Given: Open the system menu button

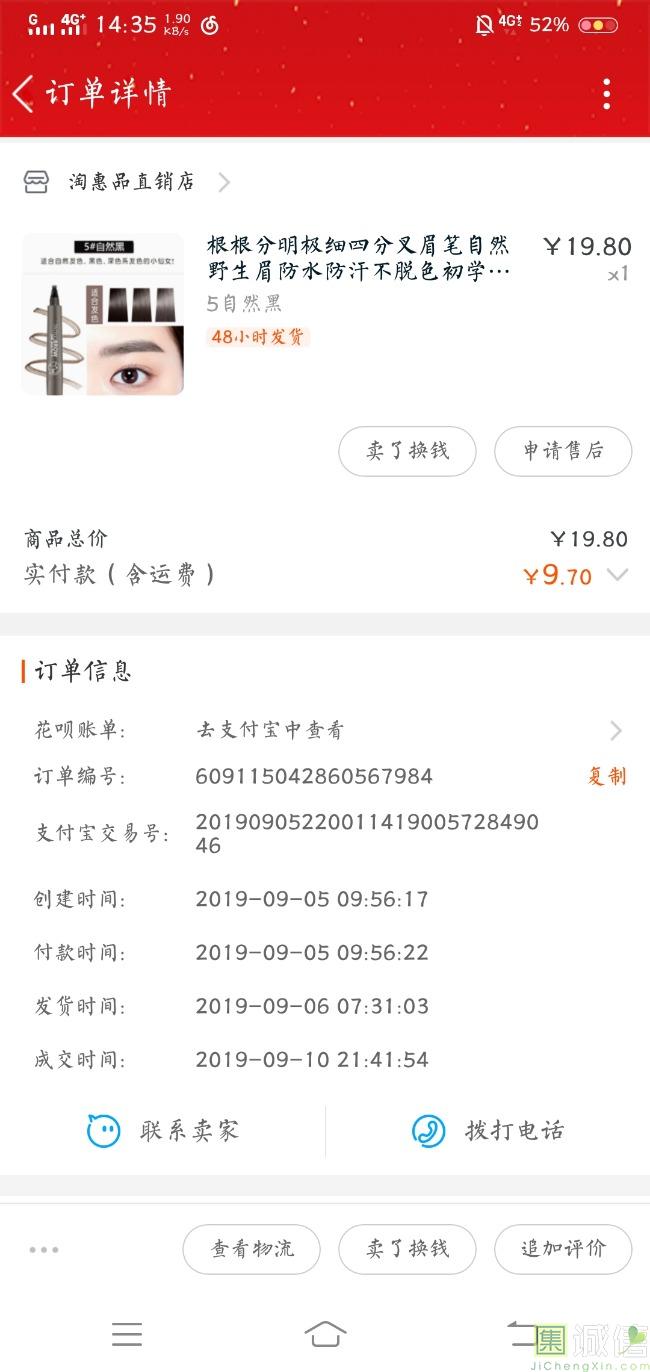Looking at the screenshot, I should pyautogui.click(x=127, y=1333).
